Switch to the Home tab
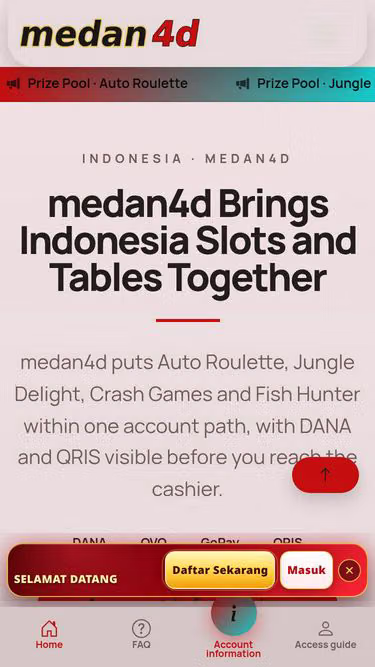The image size is (375, 667). 49,635
